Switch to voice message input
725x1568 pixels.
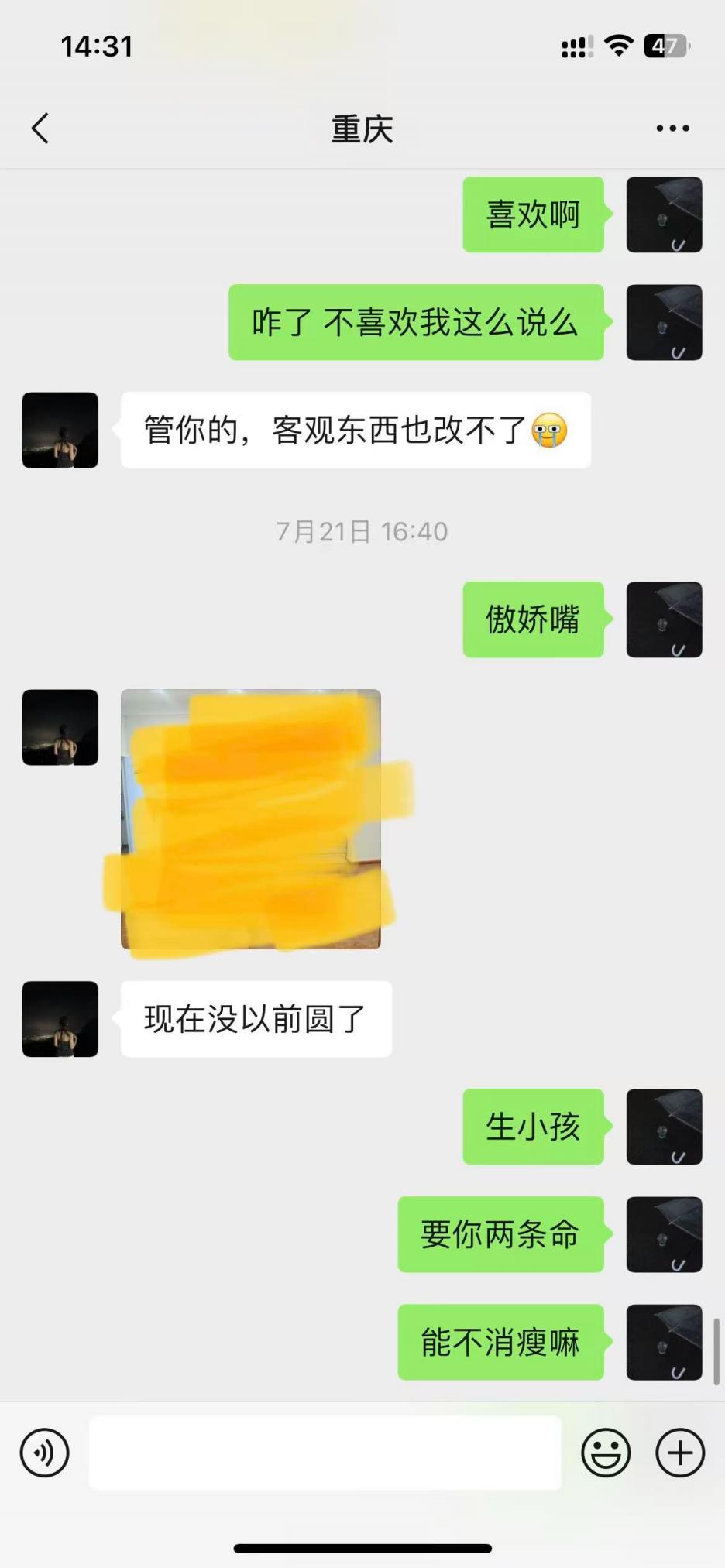(44, 1453)
